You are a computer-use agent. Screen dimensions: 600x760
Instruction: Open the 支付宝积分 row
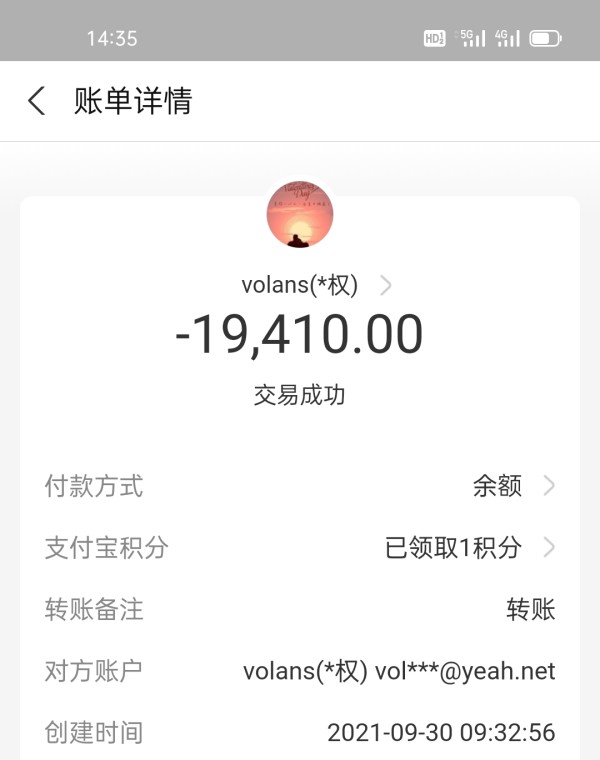coord(300,548)
